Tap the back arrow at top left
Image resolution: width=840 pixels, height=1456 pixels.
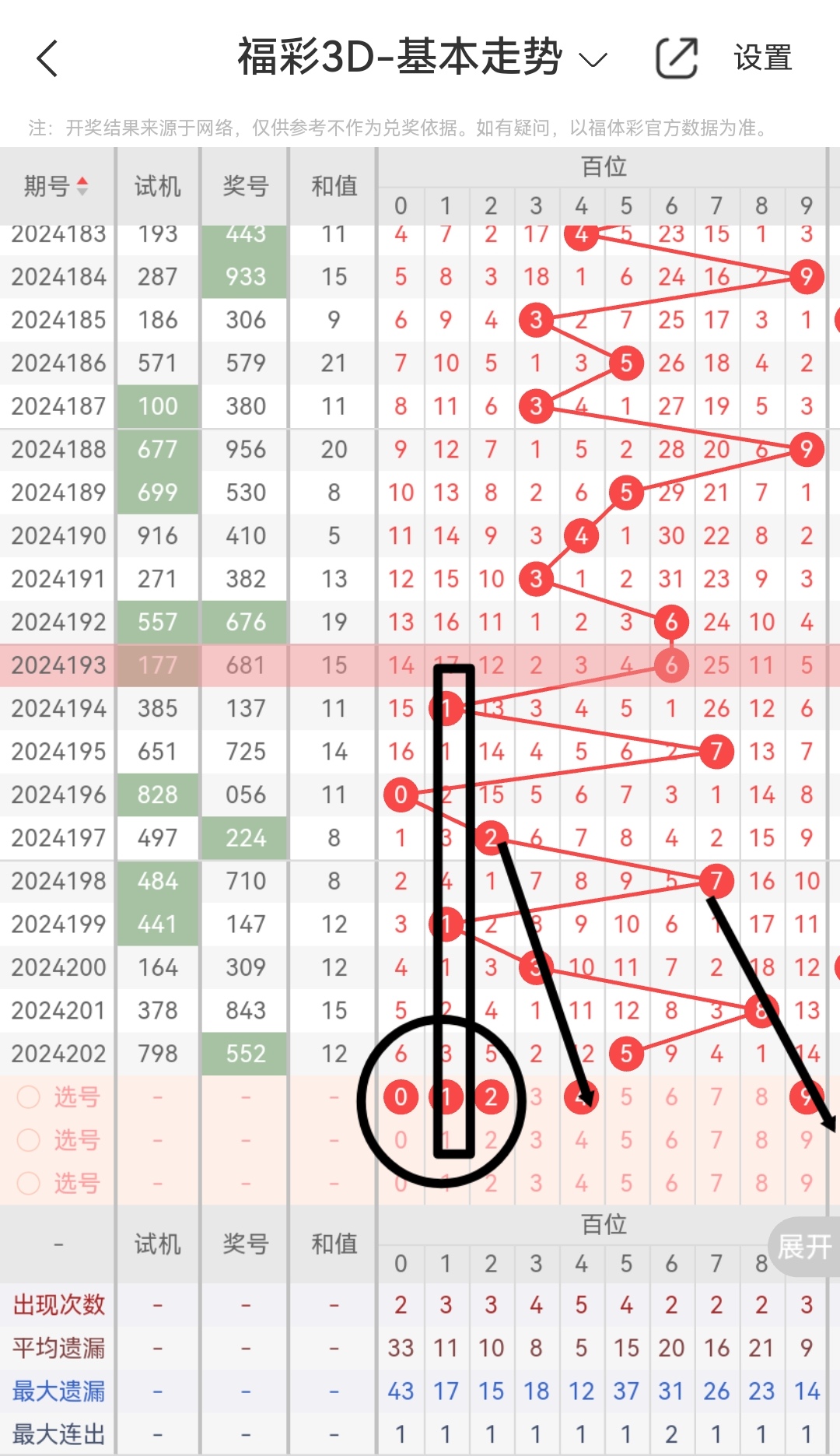pyautogui.click(x=47, y=58)
